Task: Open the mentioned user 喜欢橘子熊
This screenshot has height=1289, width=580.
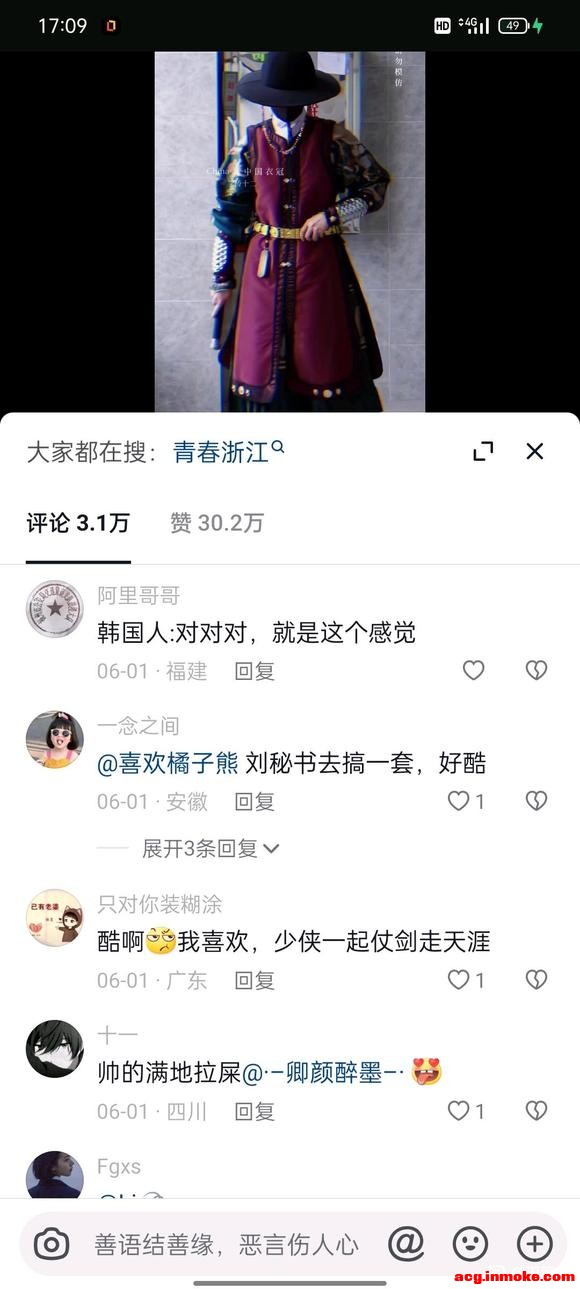Action: (x=168, y=764)
